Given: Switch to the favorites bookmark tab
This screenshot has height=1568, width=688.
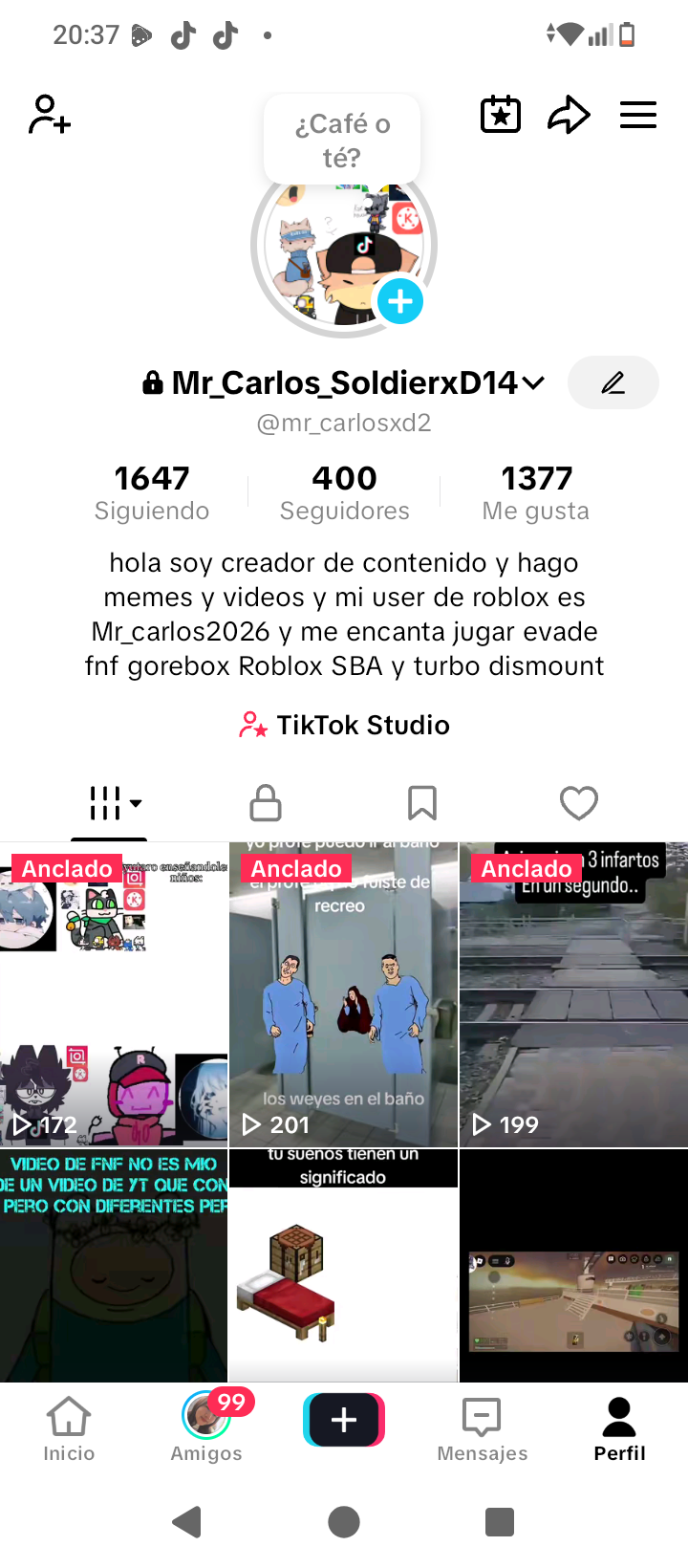Looking at the screenshot, I should [x=422, y=803].
